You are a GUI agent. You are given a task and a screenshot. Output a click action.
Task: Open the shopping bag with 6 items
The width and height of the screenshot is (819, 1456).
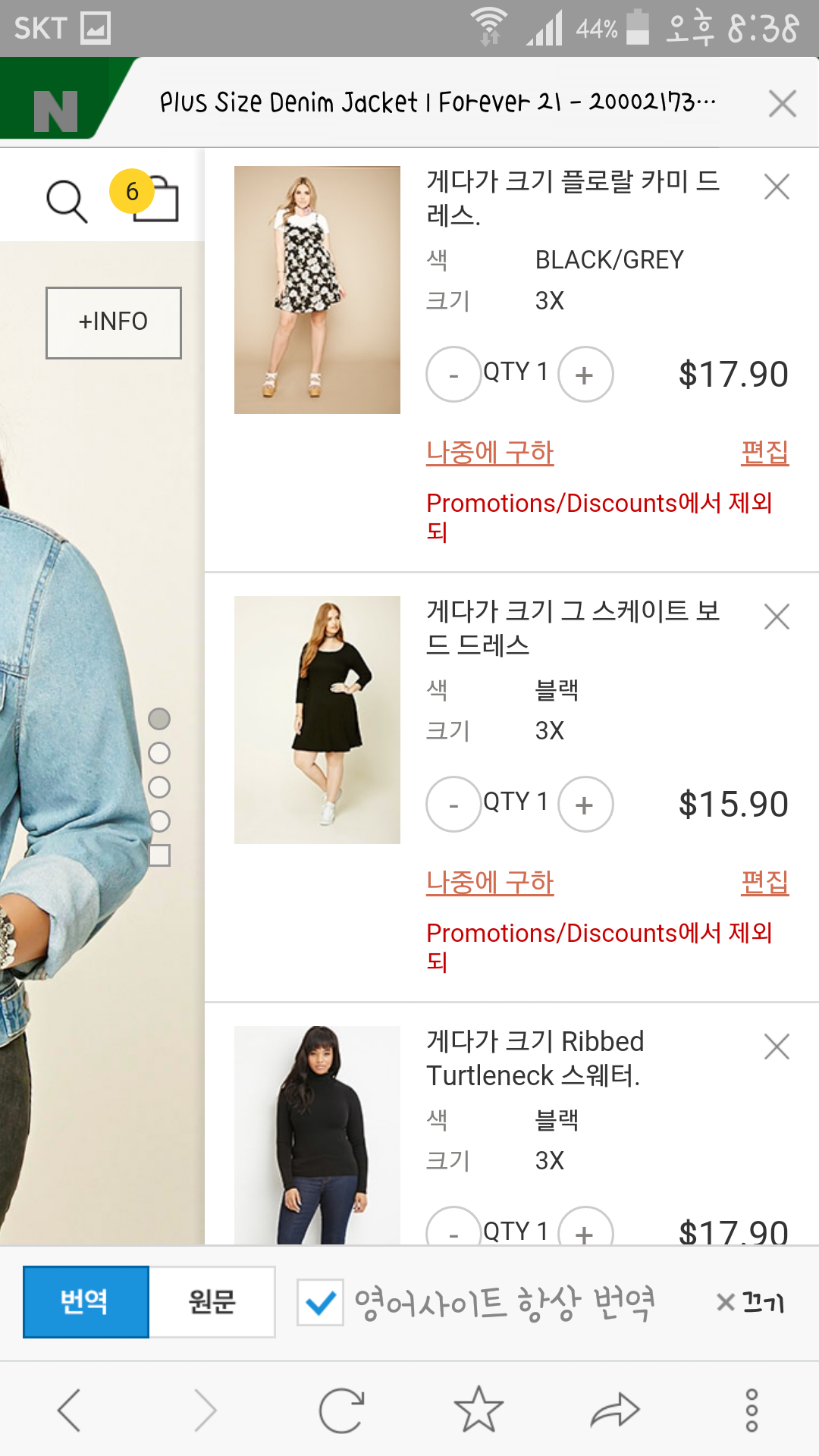click(x=152, y=197)
